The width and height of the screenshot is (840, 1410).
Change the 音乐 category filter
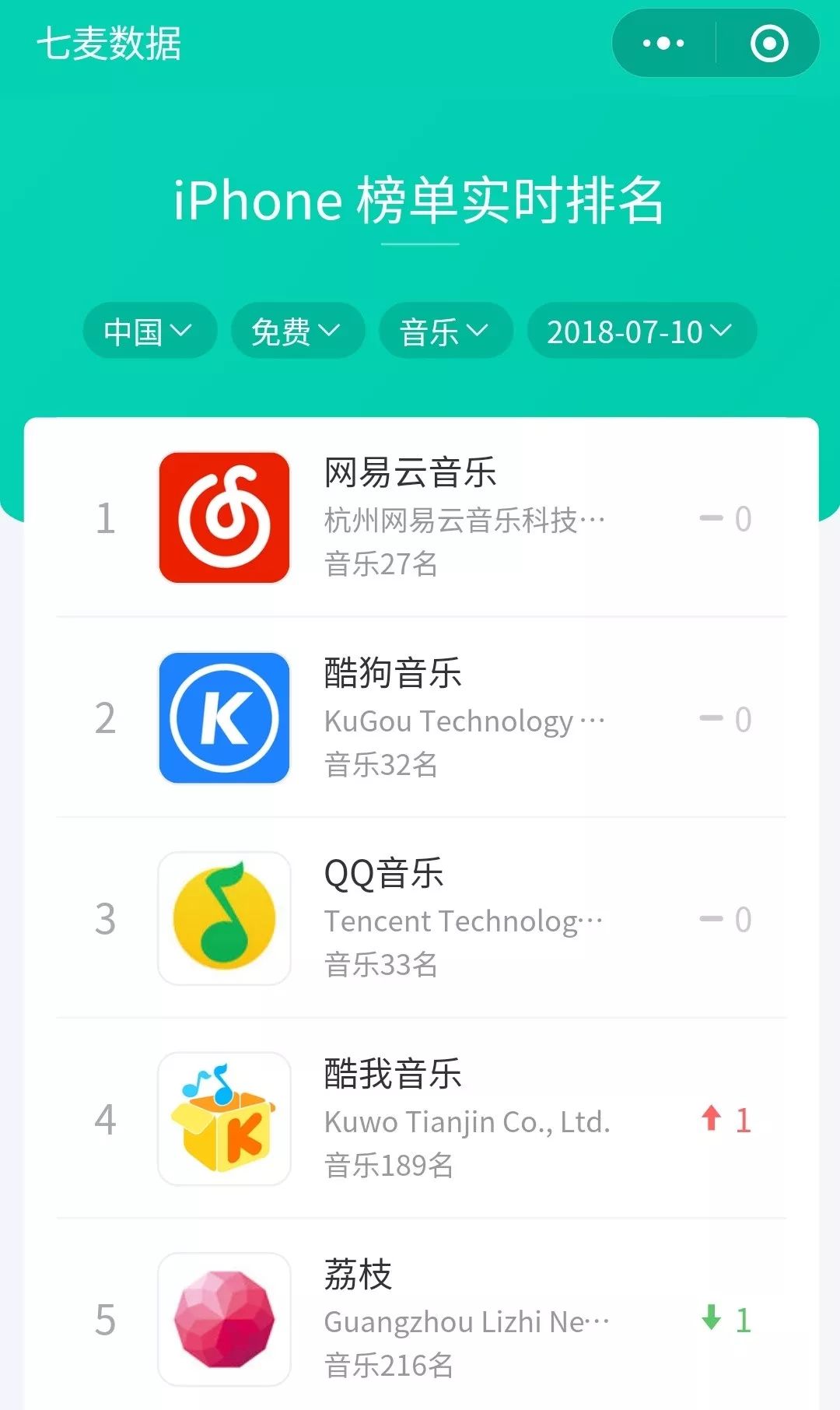point(446,331)
